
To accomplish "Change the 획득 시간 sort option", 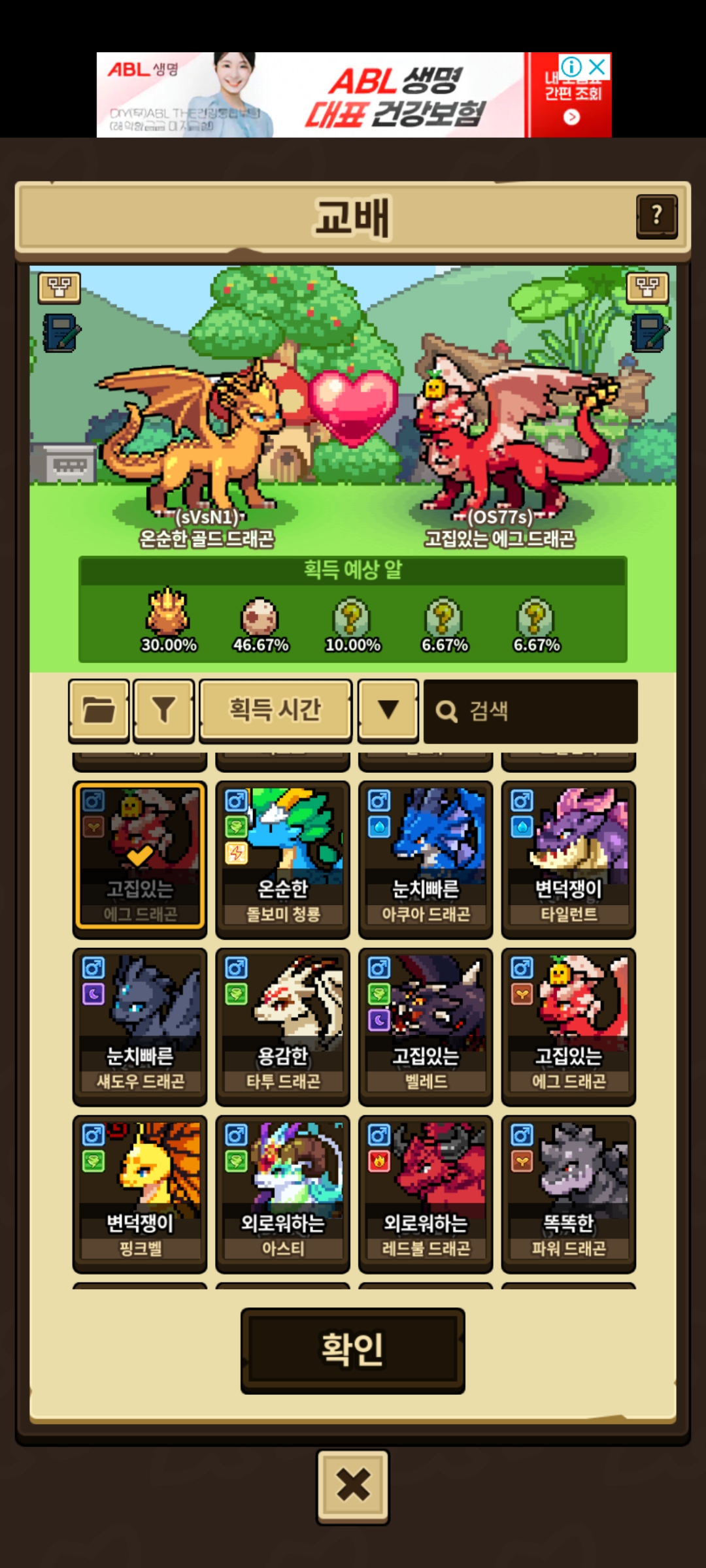I will pyautogui.click(x=275, y=710).
